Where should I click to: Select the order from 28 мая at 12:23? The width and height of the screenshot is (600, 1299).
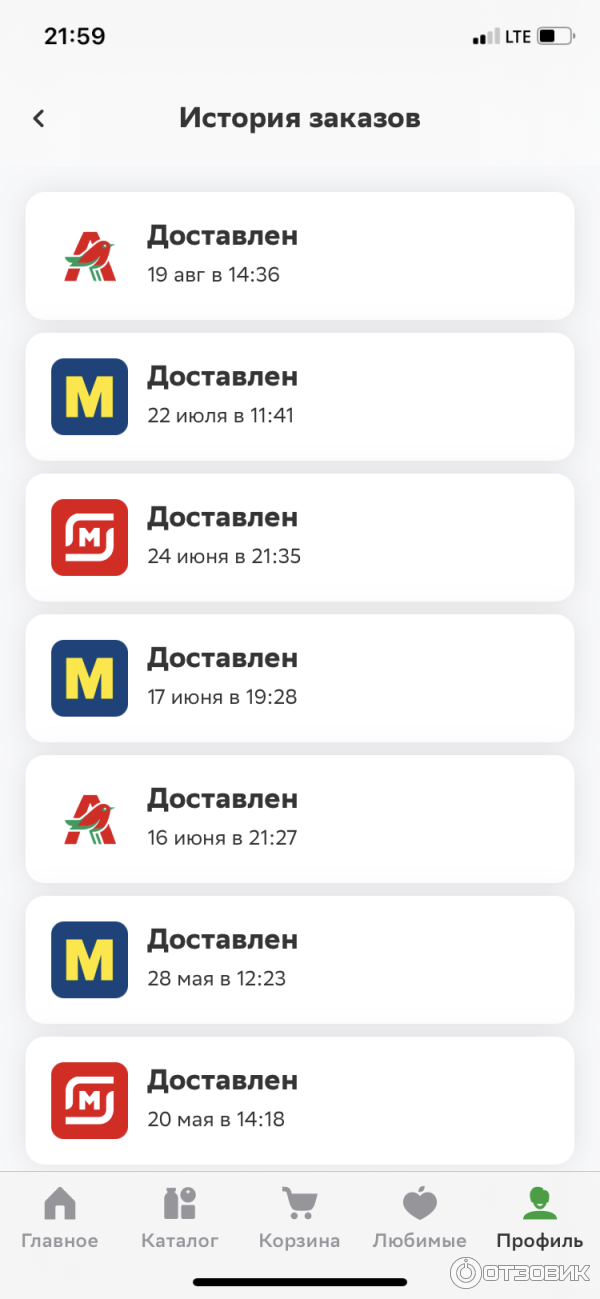coord(300,960)
